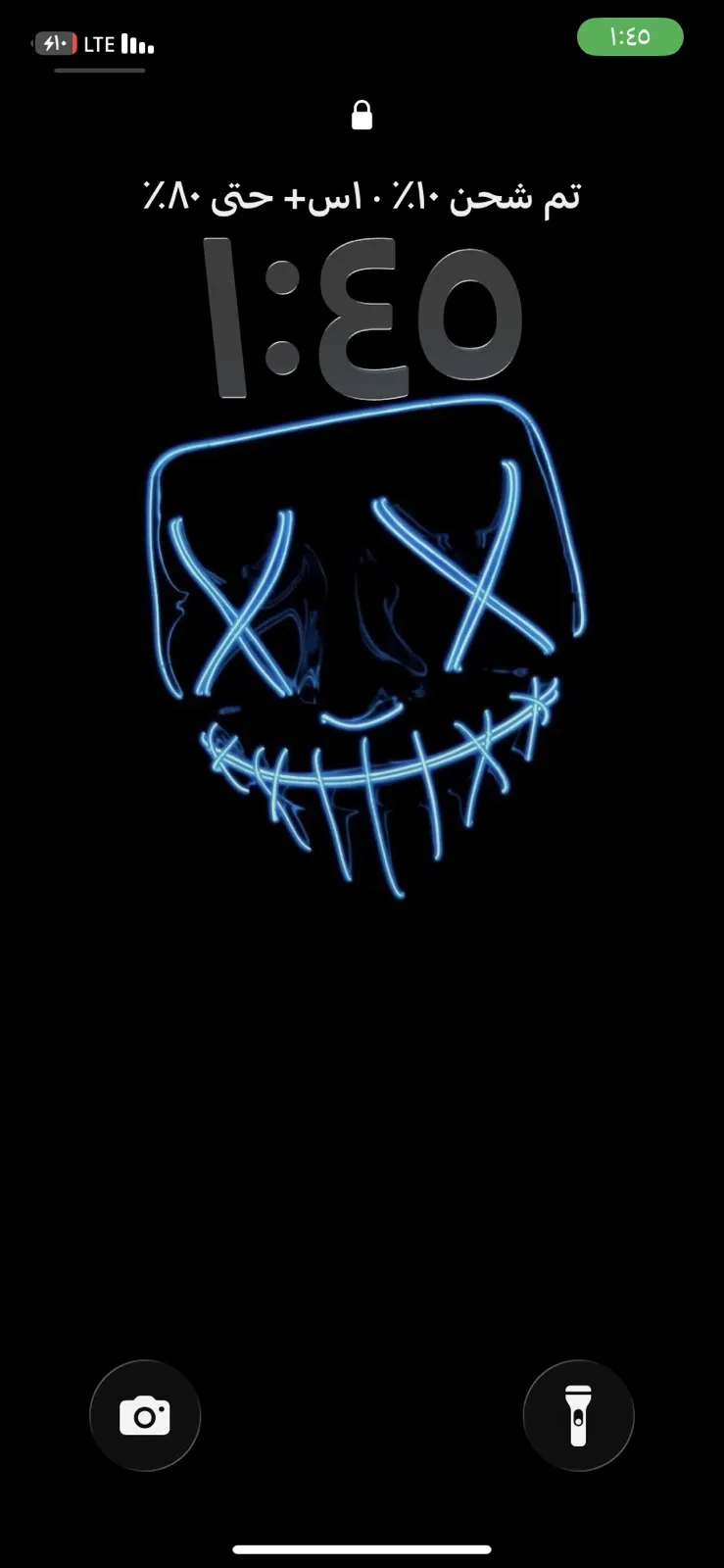This screenshot has height=1568, width=724.
Task: Turn on the flashlight
Action: click(x=579, y=1416)
